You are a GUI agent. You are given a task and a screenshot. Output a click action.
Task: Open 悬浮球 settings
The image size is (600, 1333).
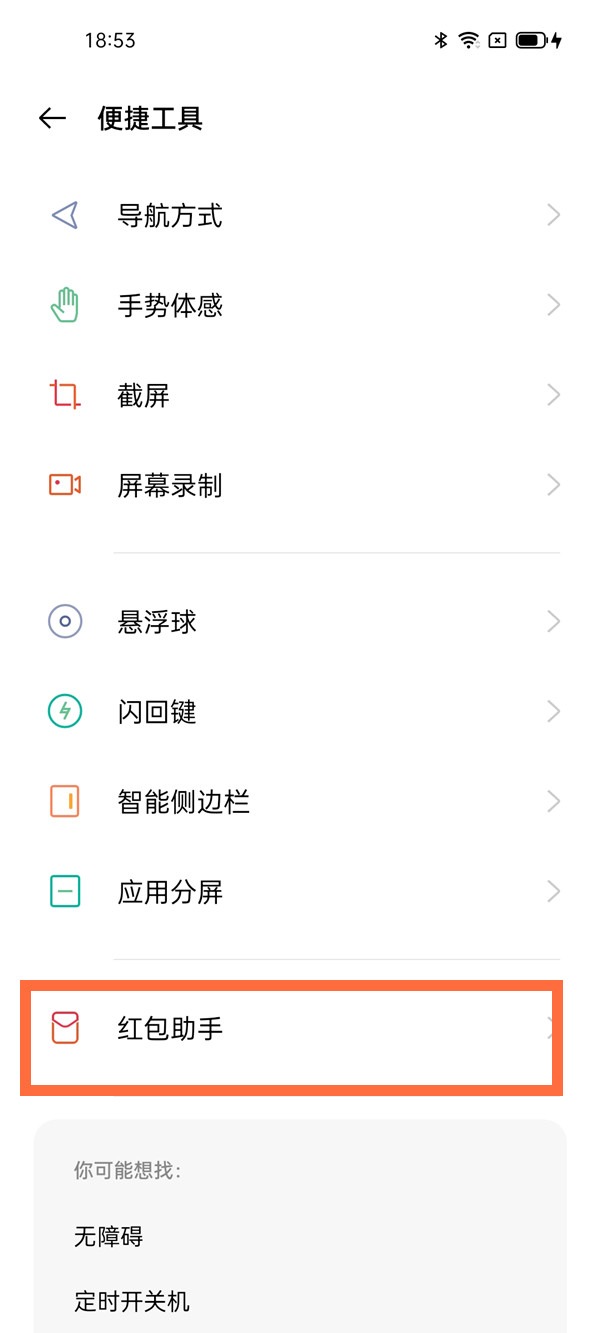(300, 621)
